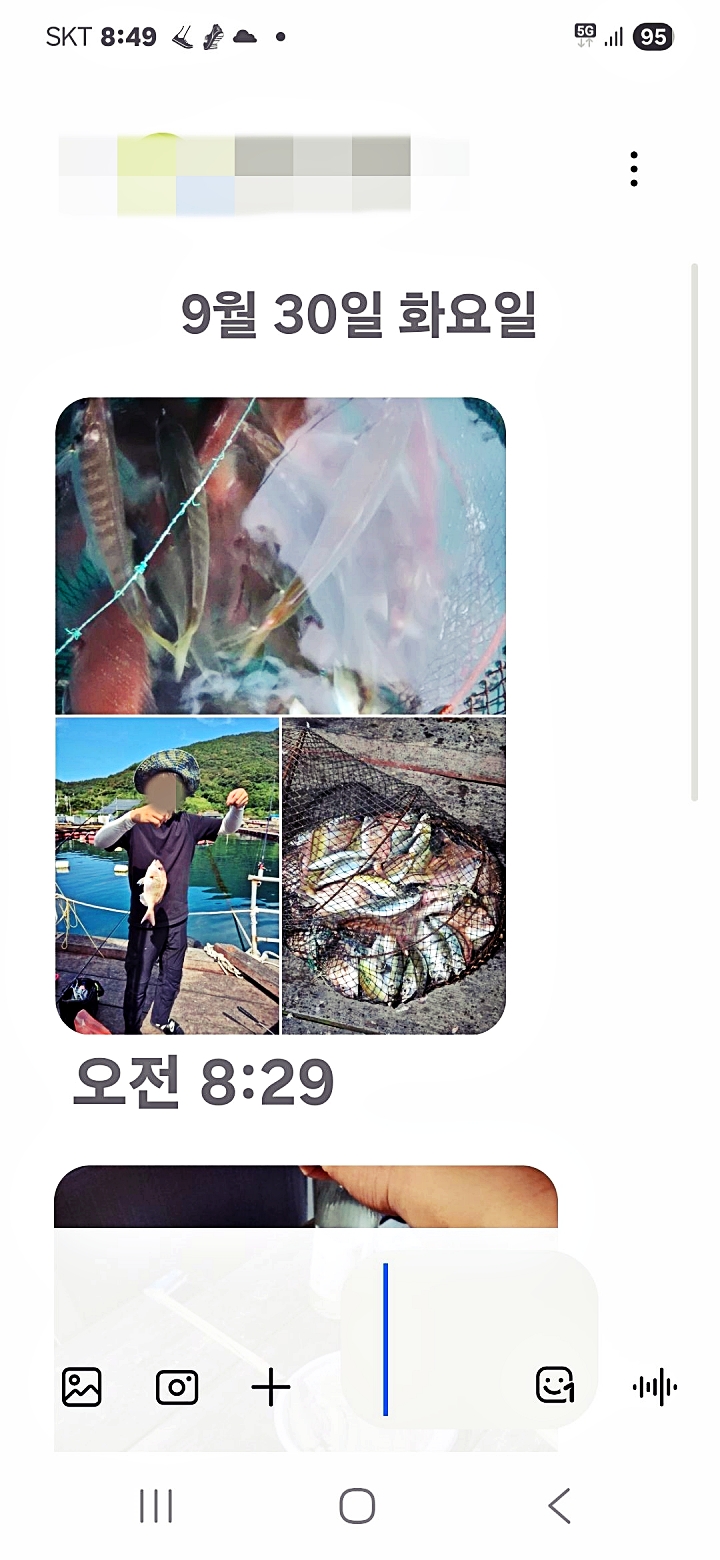Record a voice message
The image size is (720, 1560).
pos(655,1387)
